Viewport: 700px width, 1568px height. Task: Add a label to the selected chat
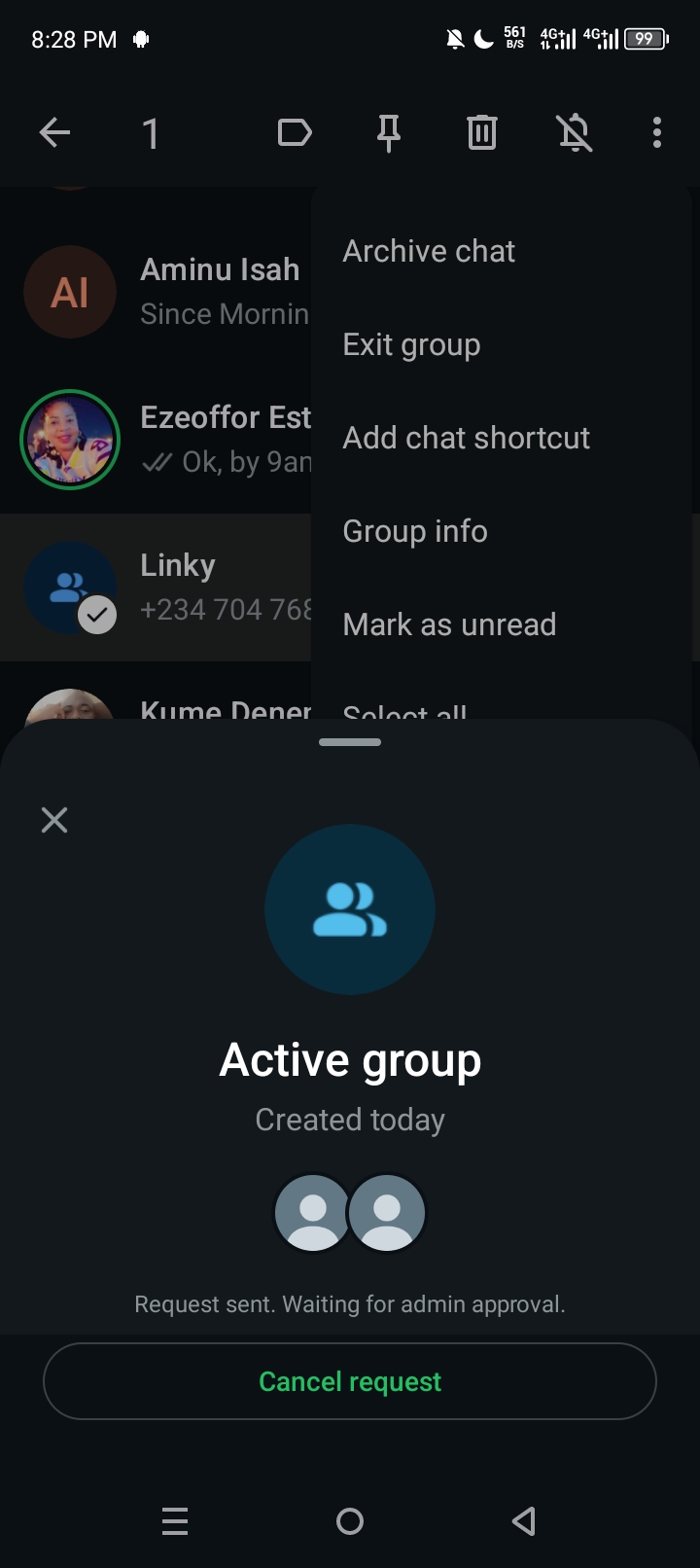tap(295, 132)
